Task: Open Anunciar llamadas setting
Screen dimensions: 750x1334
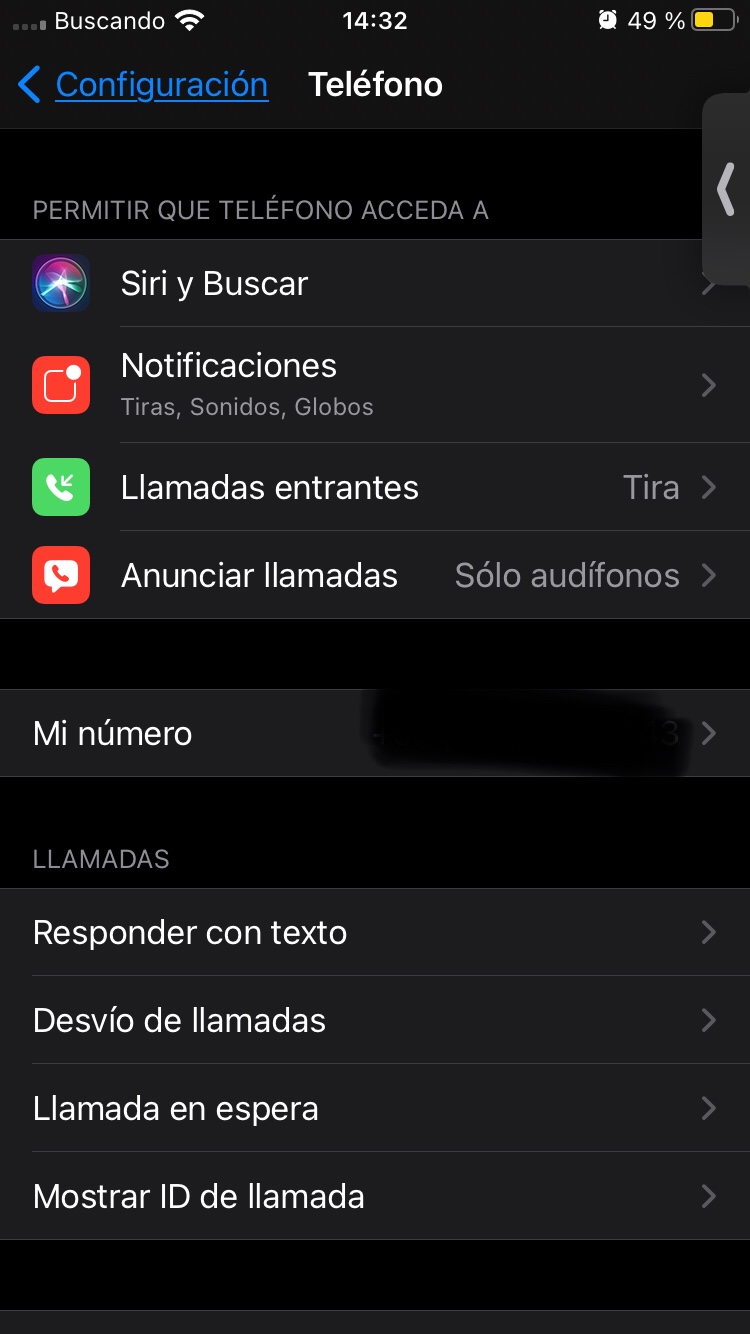Action: tap(375, 576)
